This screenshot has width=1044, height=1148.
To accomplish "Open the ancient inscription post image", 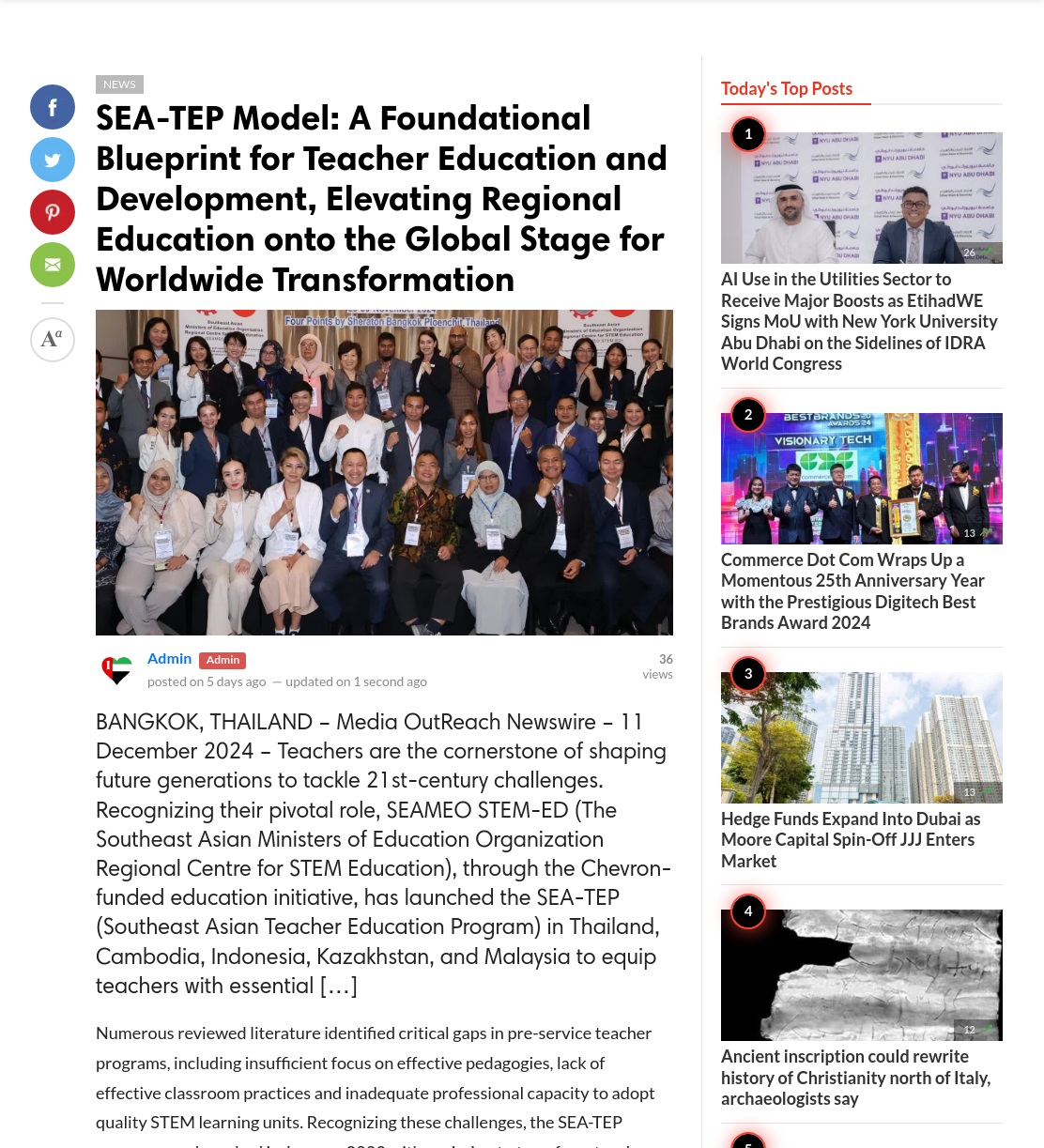I will tap(861, 975).
